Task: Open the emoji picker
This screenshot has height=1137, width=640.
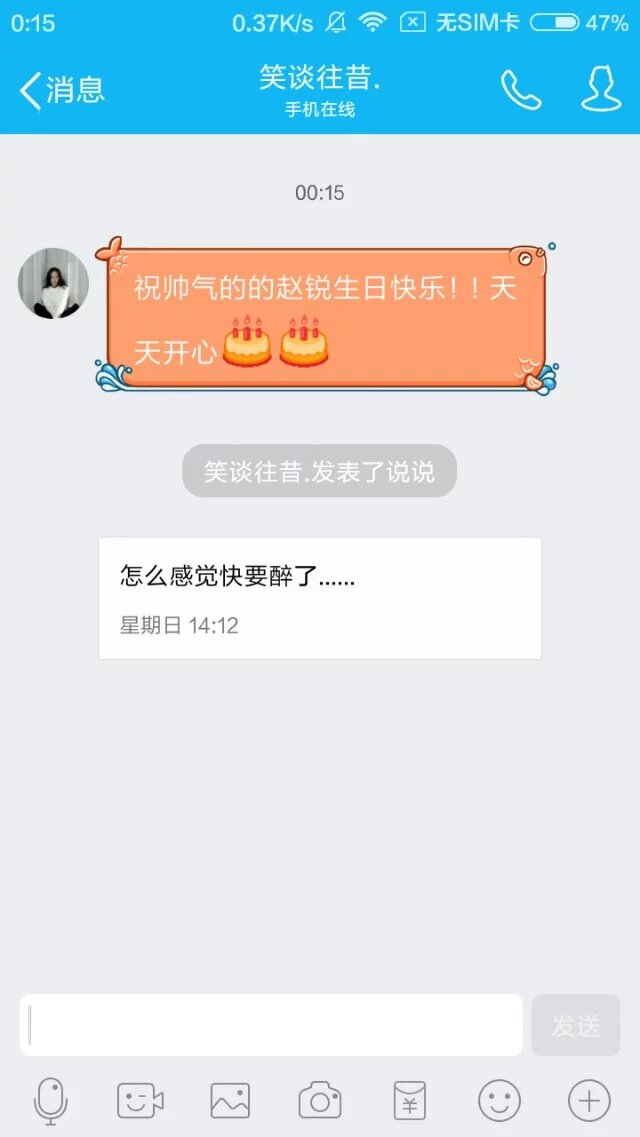Action: [x=499, y=1101]
